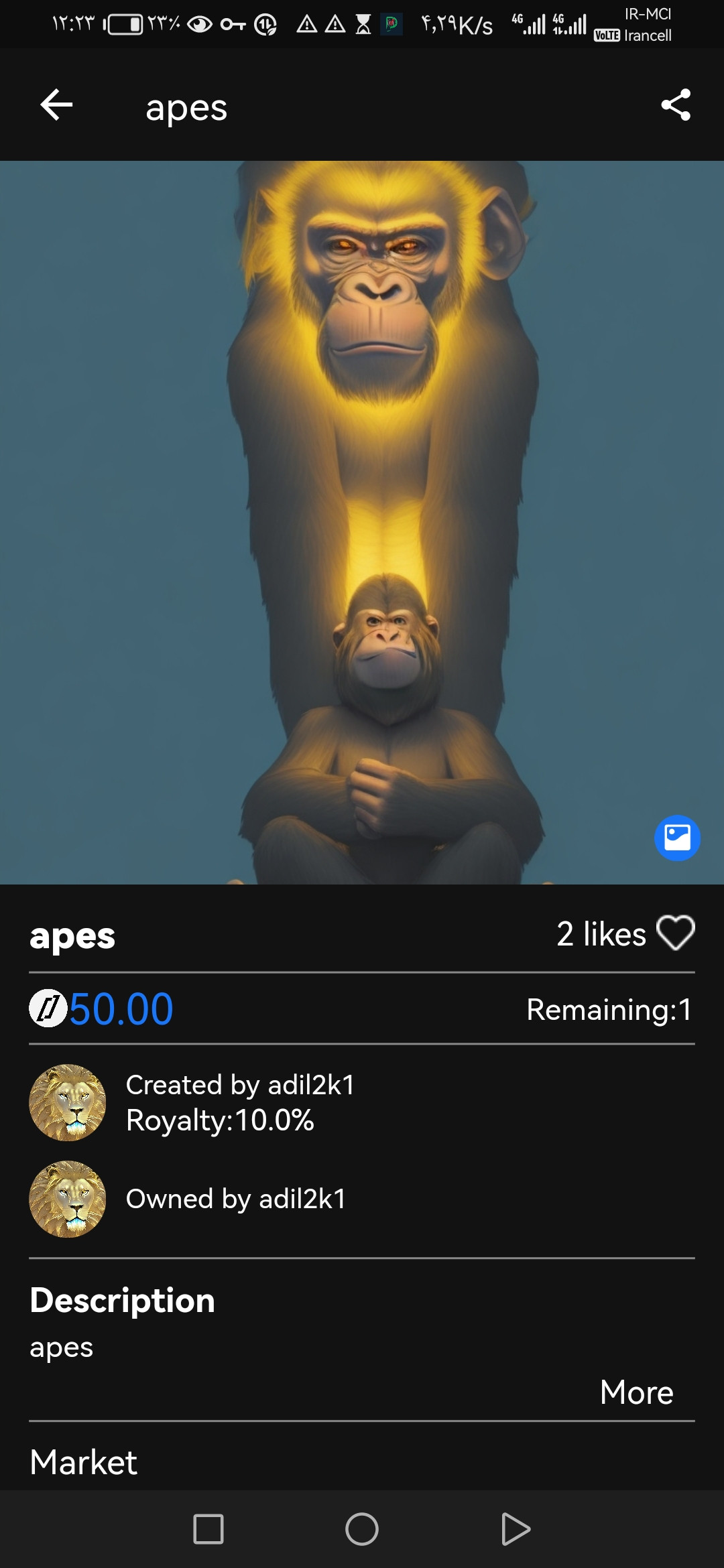Open the apes artwork image

(362, 523)
